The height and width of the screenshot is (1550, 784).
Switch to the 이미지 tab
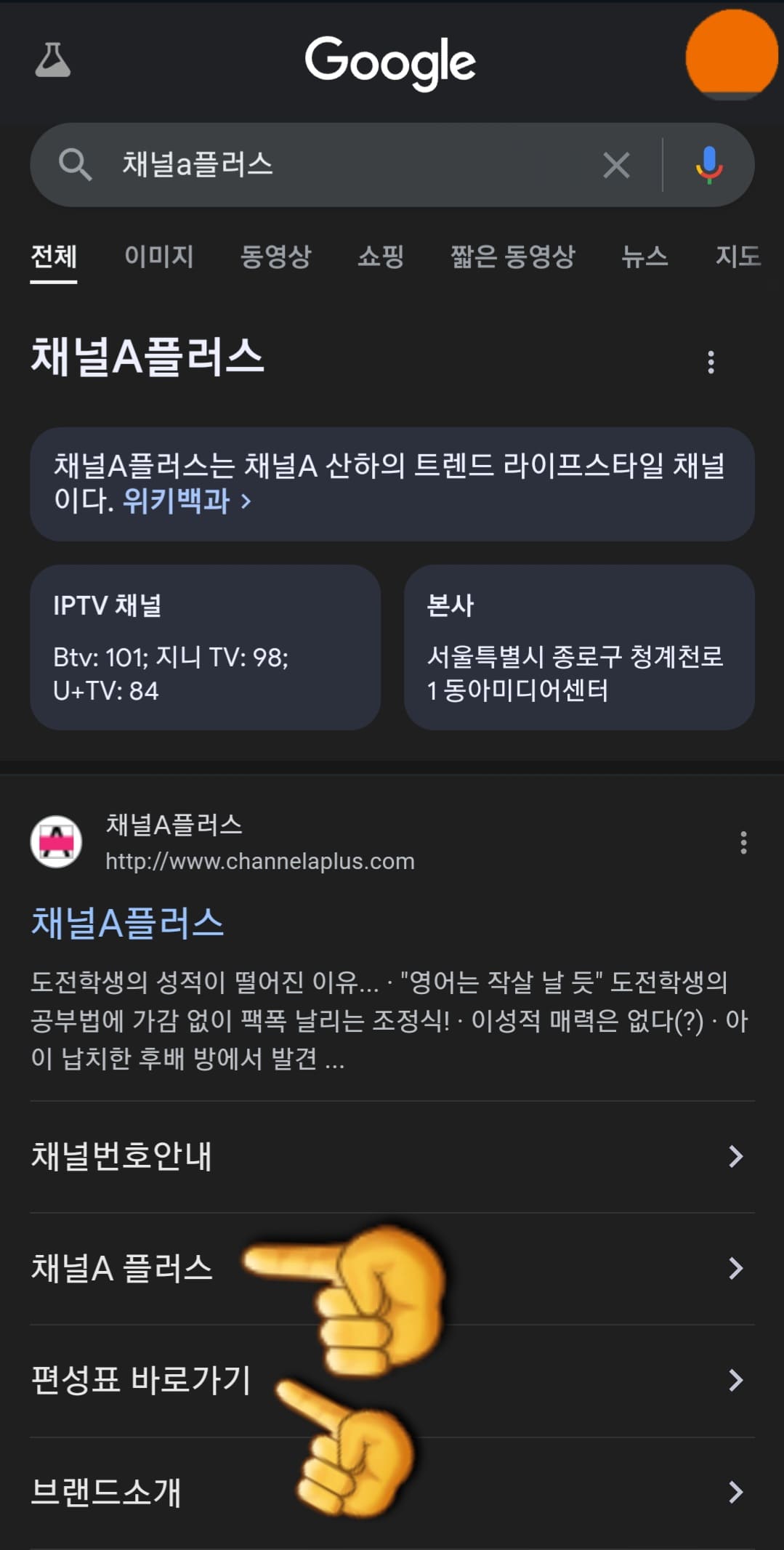click(159, 257)
